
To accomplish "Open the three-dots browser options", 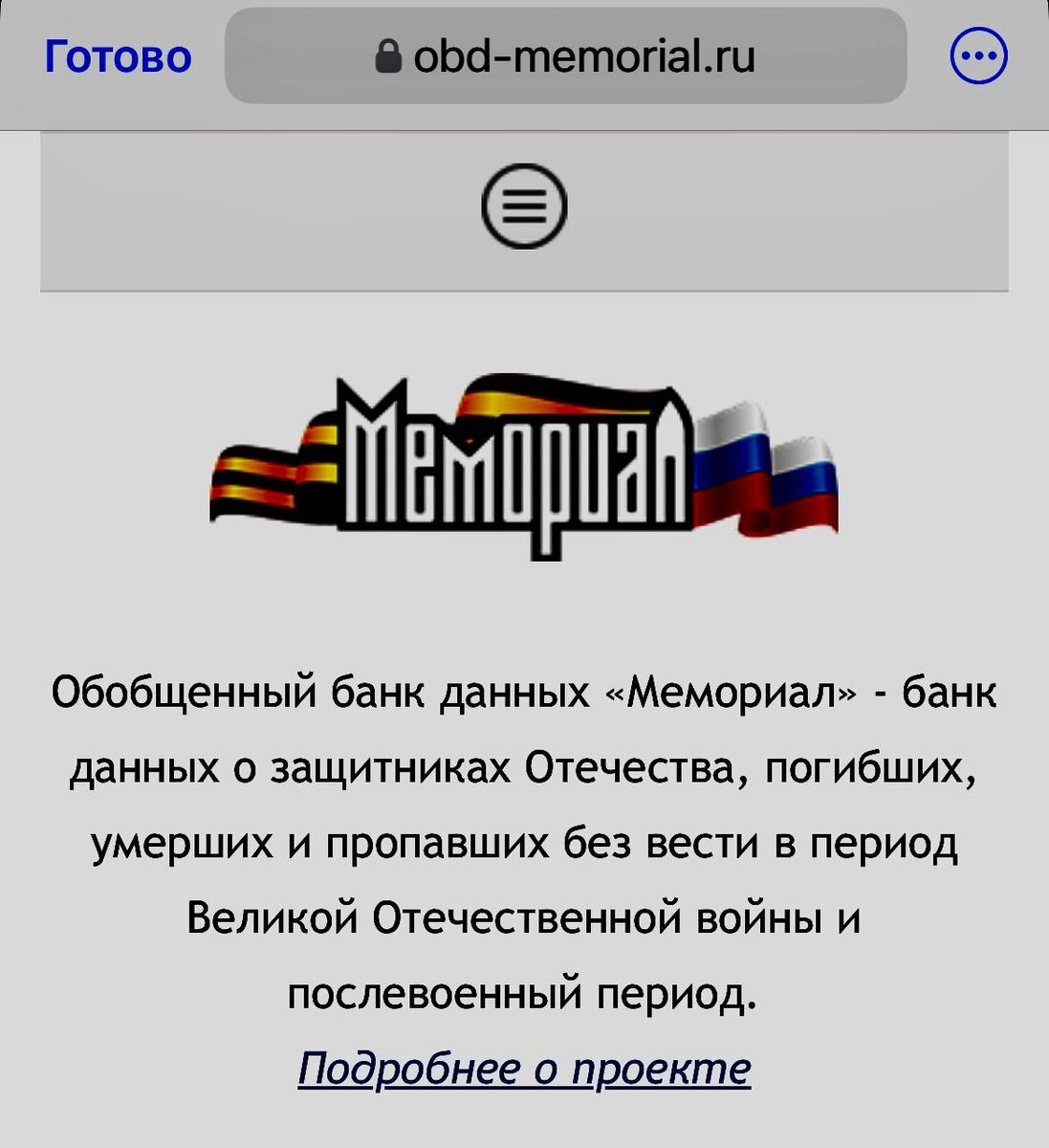I will [978, 56].
